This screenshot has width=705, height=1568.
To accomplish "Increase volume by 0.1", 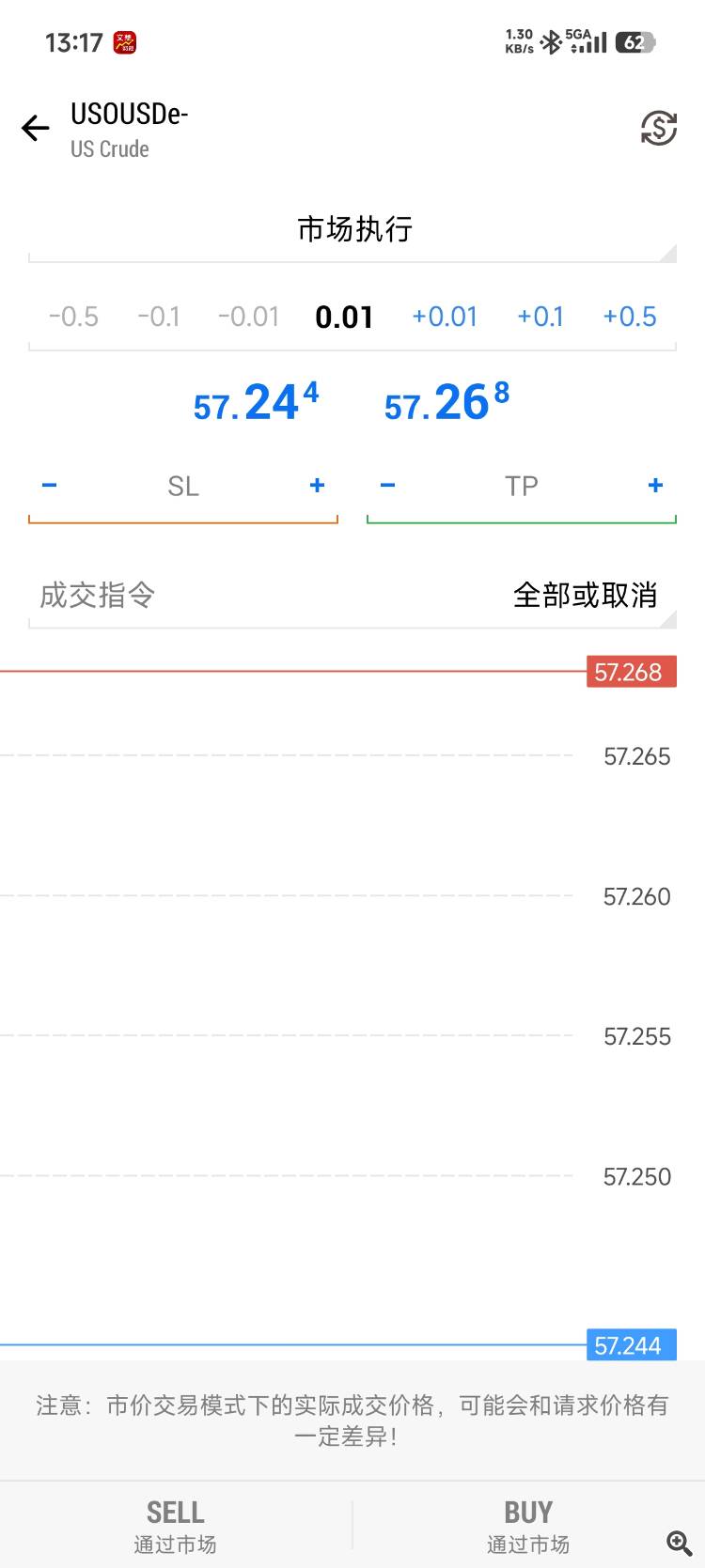I will pos(540,317).
